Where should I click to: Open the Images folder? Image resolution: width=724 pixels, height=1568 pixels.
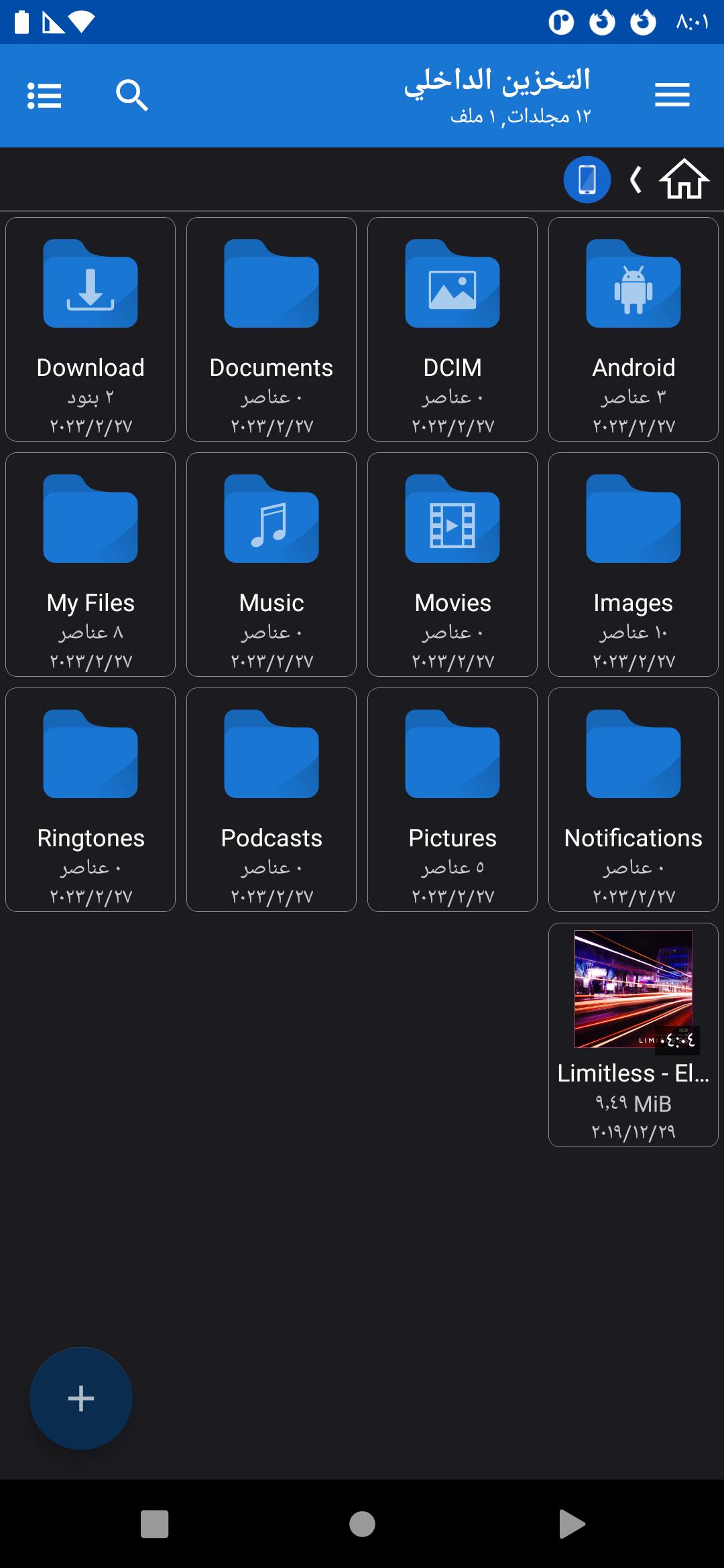click(633, 564)
